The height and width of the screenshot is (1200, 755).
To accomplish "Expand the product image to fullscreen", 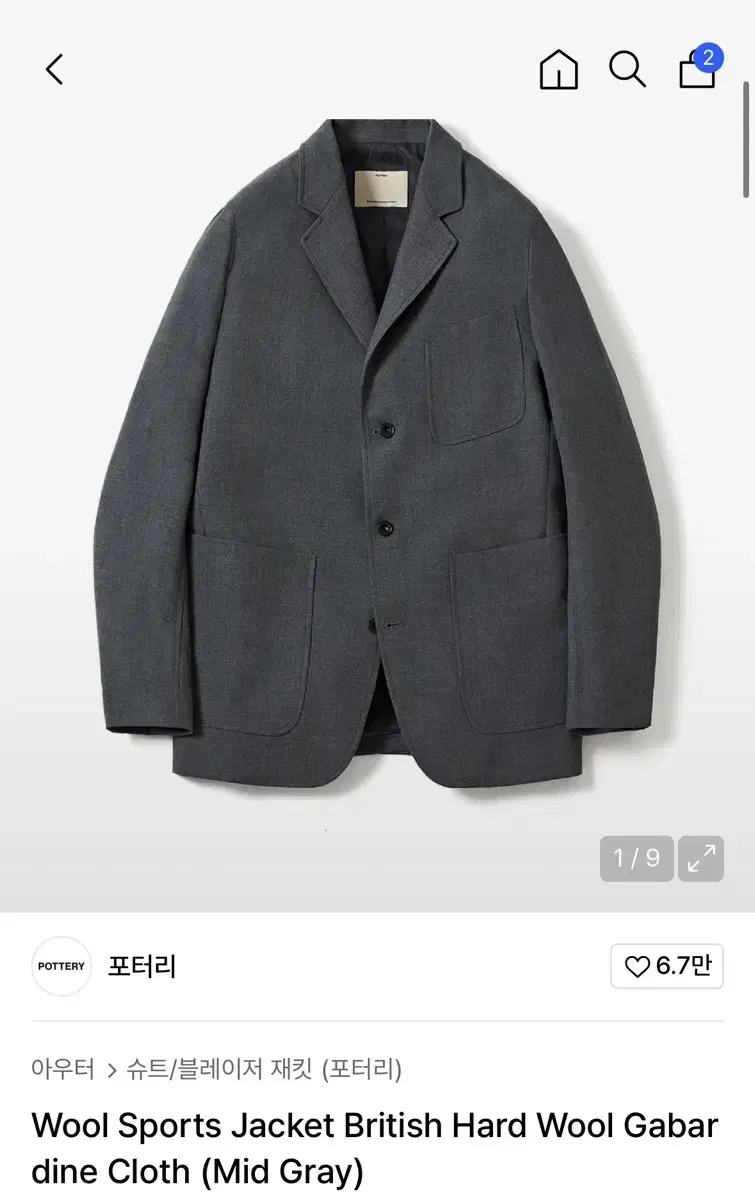I will (701, 858).
